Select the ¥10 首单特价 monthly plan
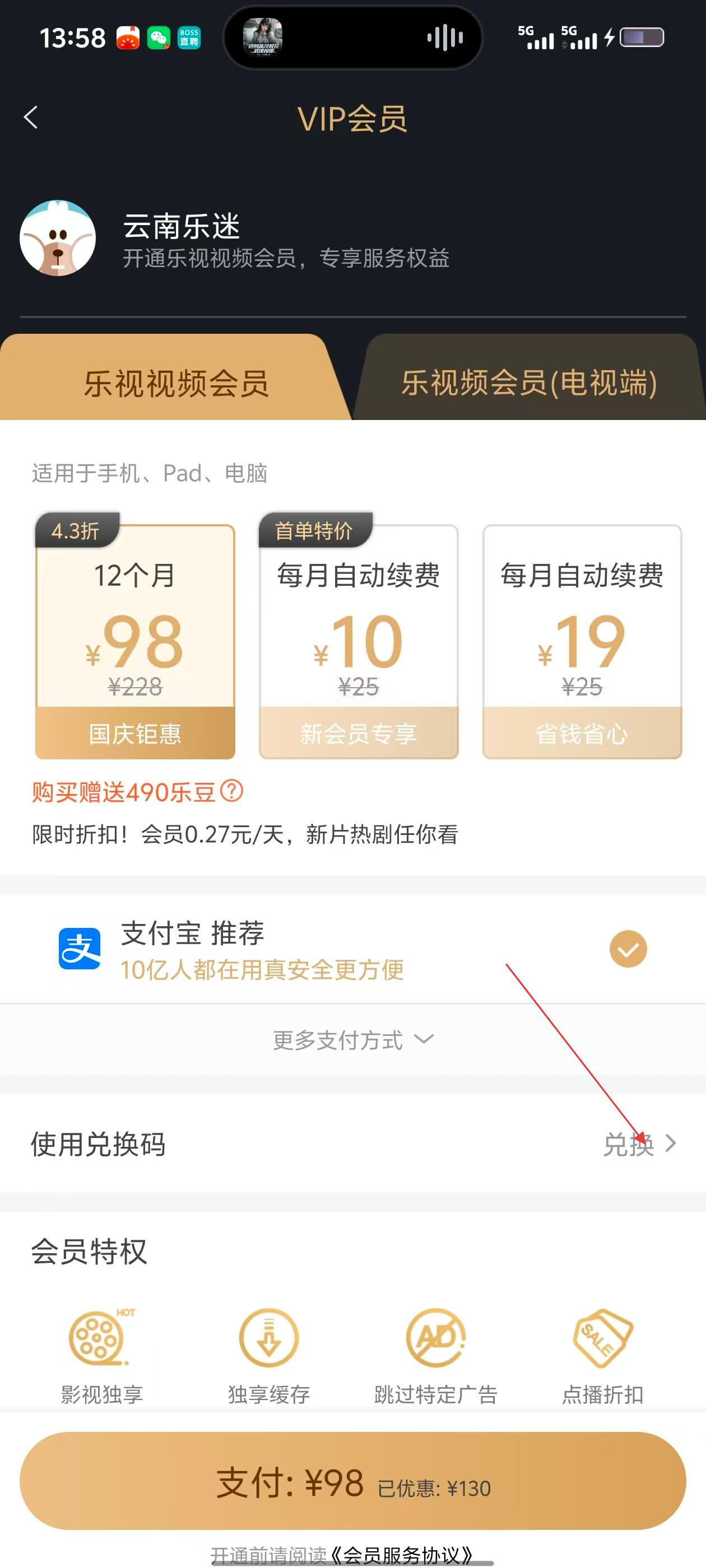This screenshot has height=1568, width=706. coord(358,641)
